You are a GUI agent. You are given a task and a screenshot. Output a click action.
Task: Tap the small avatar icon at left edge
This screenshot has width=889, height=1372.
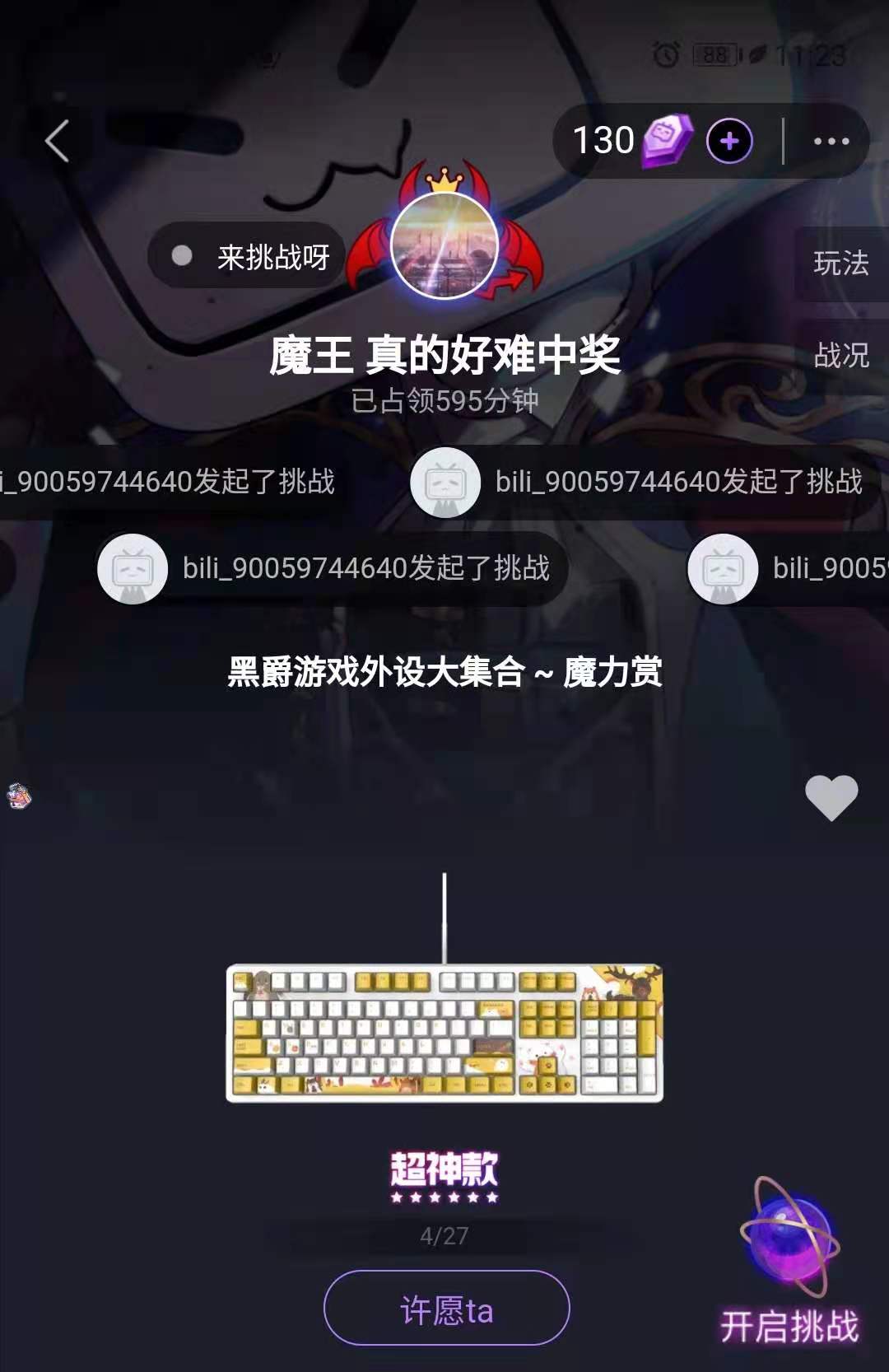(18, 796)
